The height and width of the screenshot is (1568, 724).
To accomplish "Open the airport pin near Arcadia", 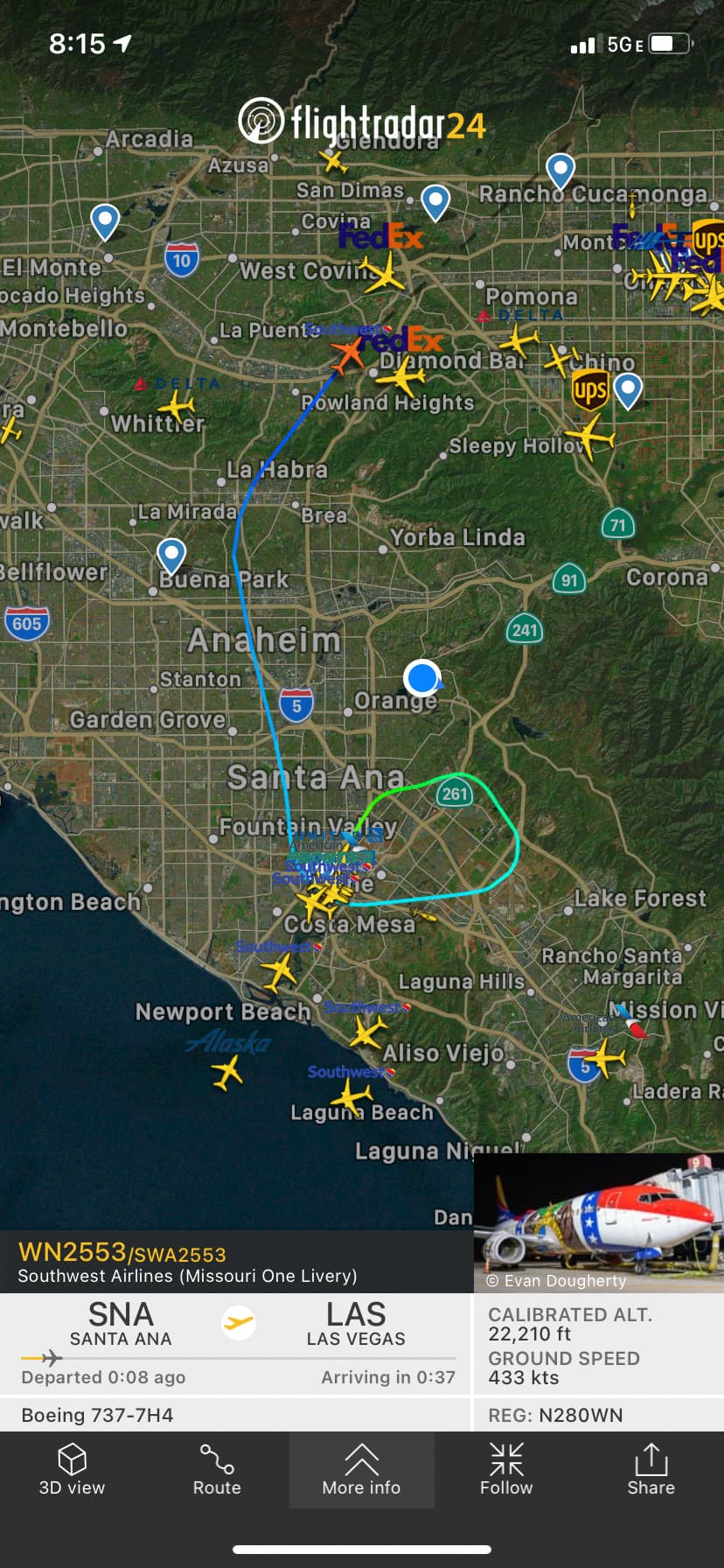I will tap(105, 220).
